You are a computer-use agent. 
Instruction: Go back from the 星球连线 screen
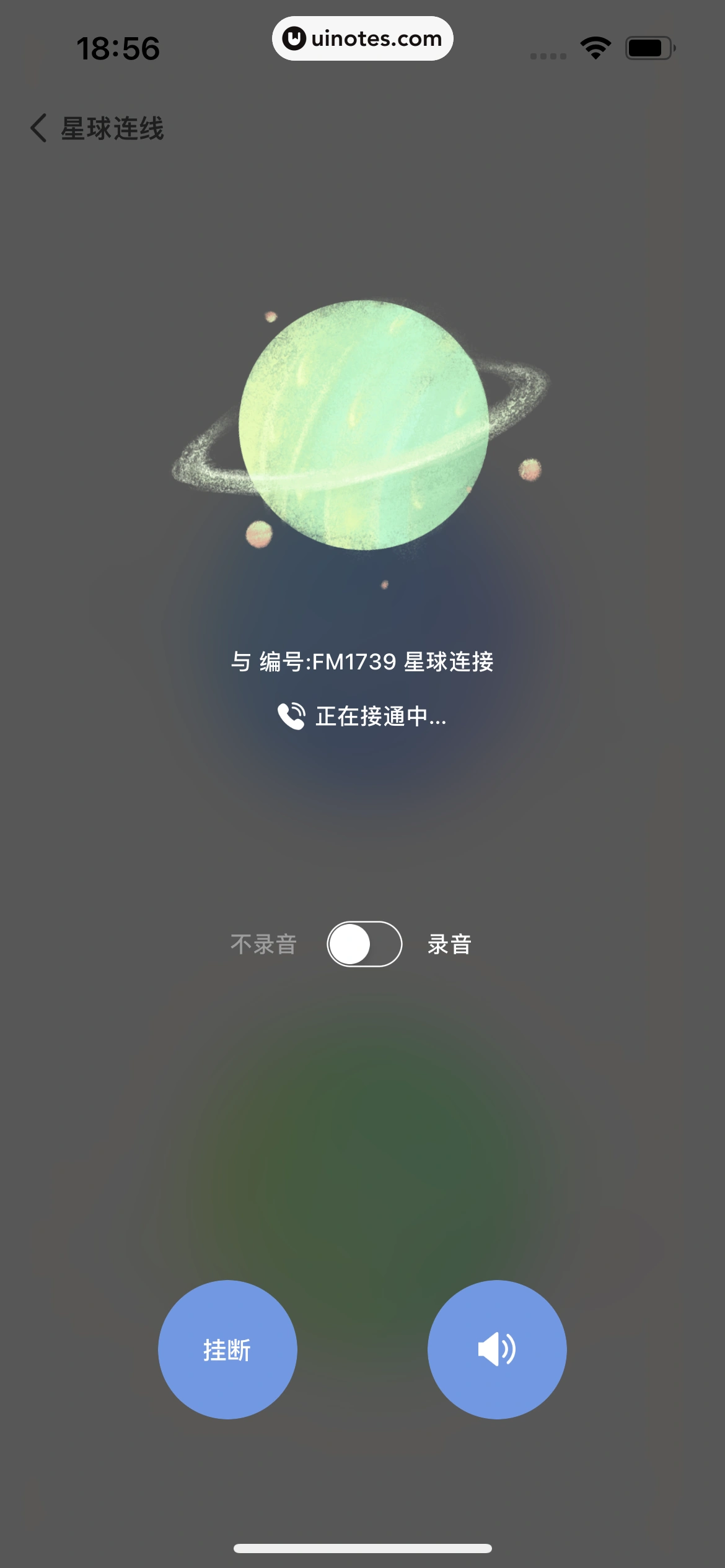(40, 128)
